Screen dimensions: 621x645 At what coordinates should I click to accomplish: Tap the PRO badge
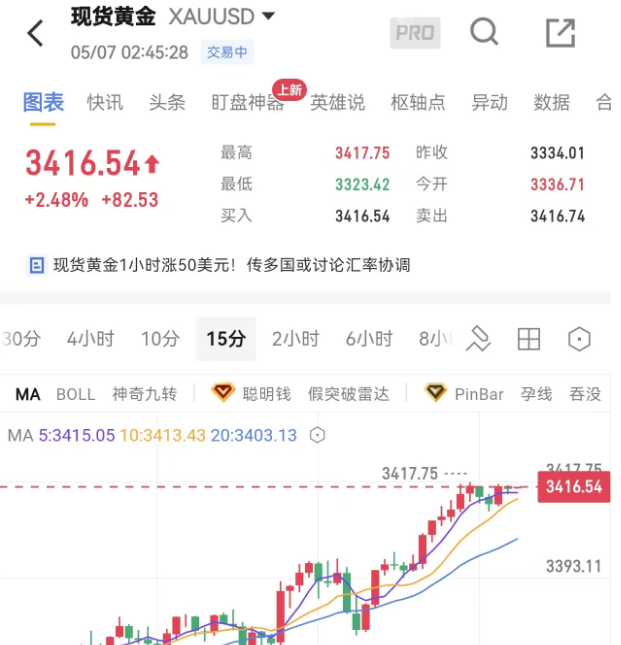coord(414,33)
